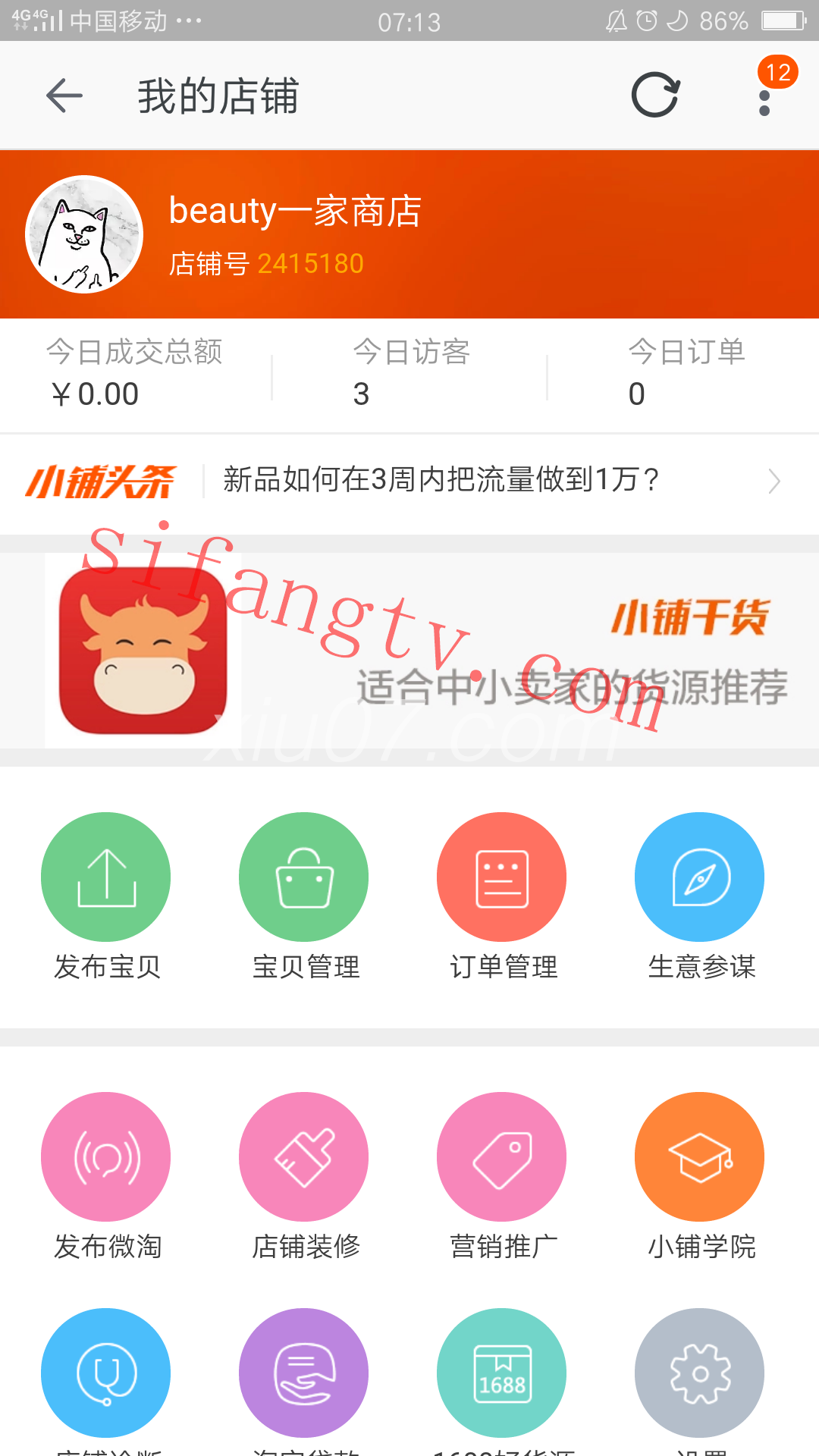Open the 小铺头条 news headline

(440, 480)
